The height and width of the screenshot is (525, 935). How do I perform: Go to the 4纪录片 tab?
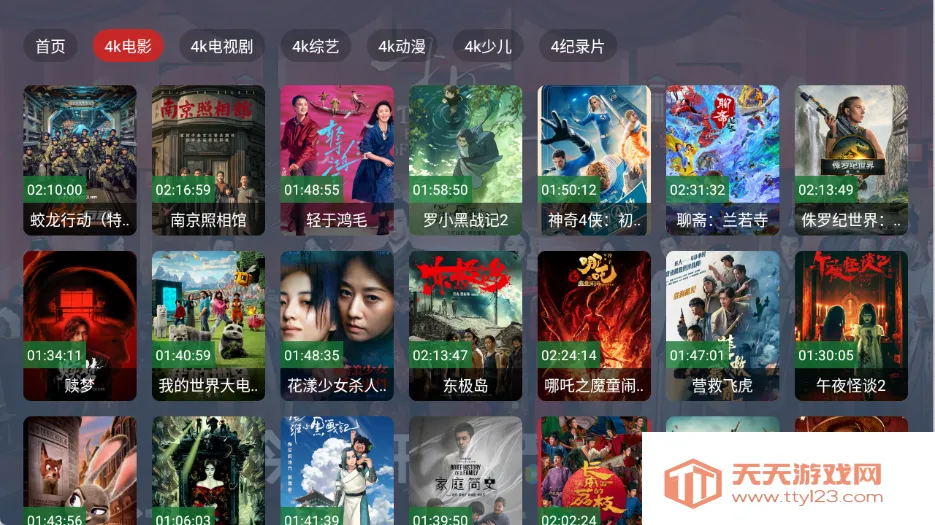point(577,46)
